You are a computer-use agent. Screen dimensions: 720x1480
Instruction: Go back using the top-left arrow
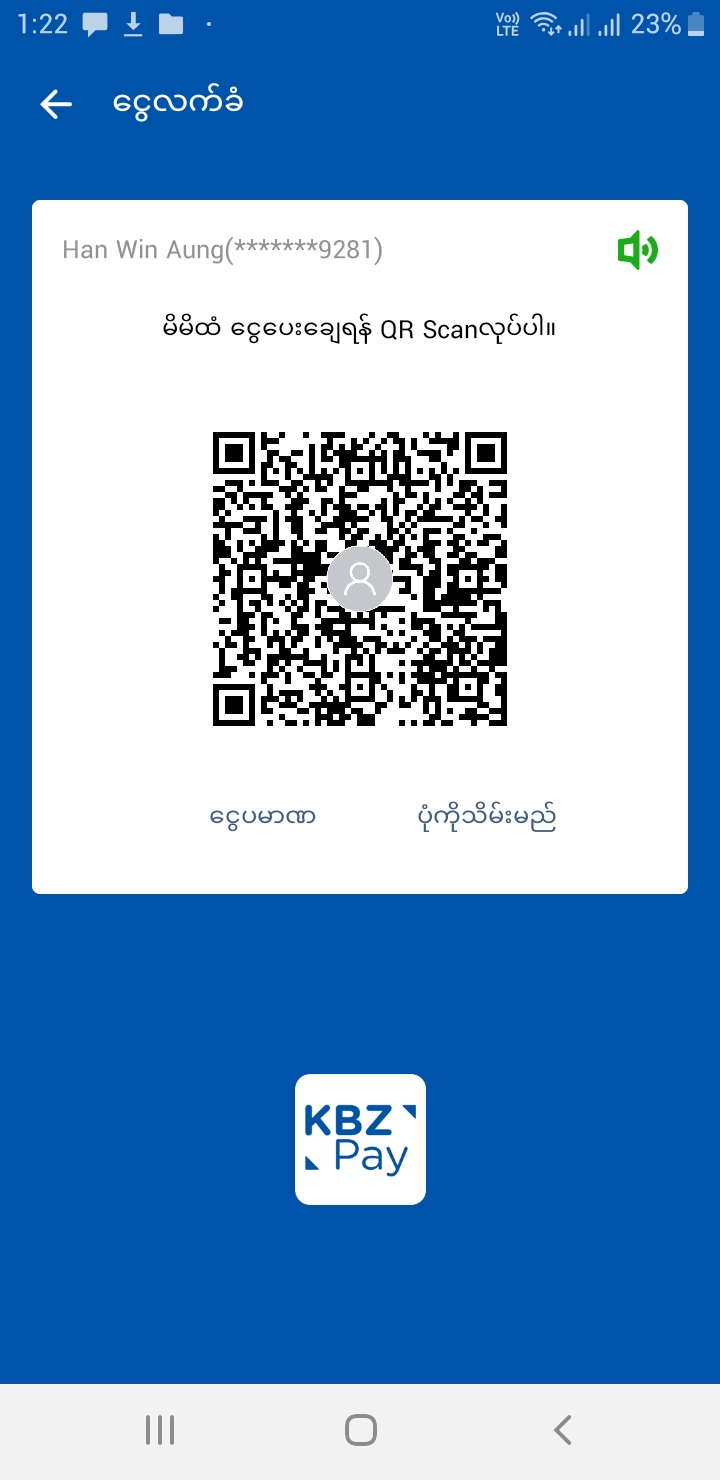(56, 104)
